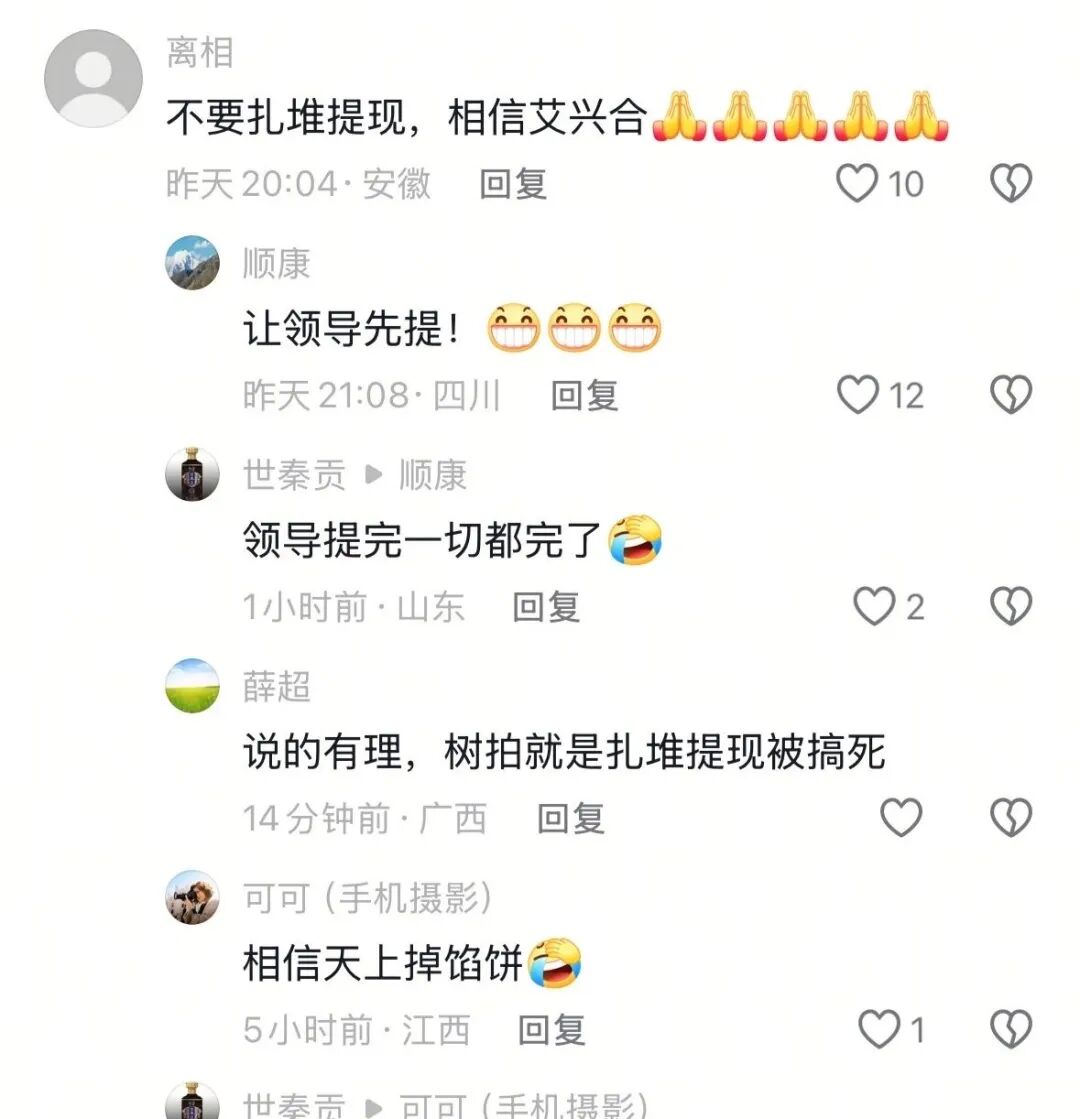Screen dimensions: 1080x1119
Task: Dislike 世秦贡's reply comment
Action: pyautogui.click(x=1010, y=605)
